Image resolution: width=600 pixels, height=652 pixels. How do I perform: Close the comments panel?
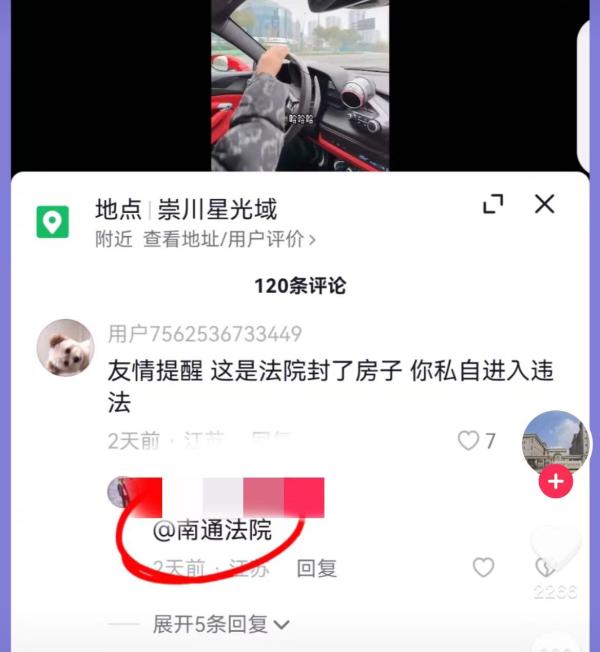coord(544,205)
